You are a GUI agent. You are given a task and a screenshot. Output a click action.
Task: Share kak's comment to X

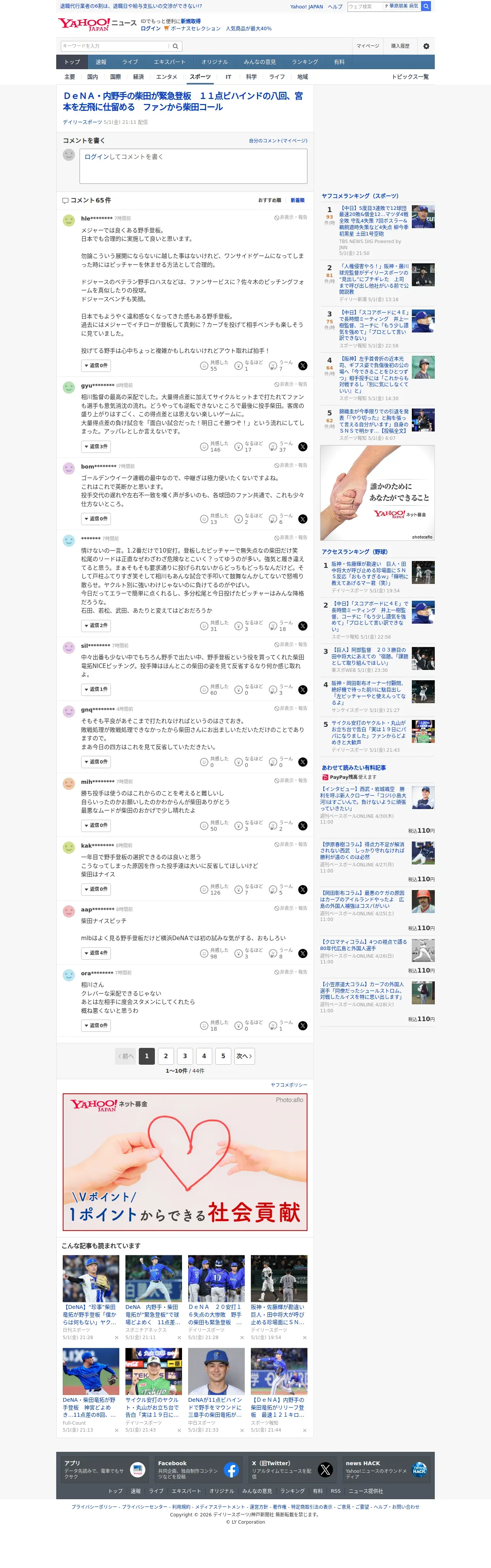pos(303,889)
